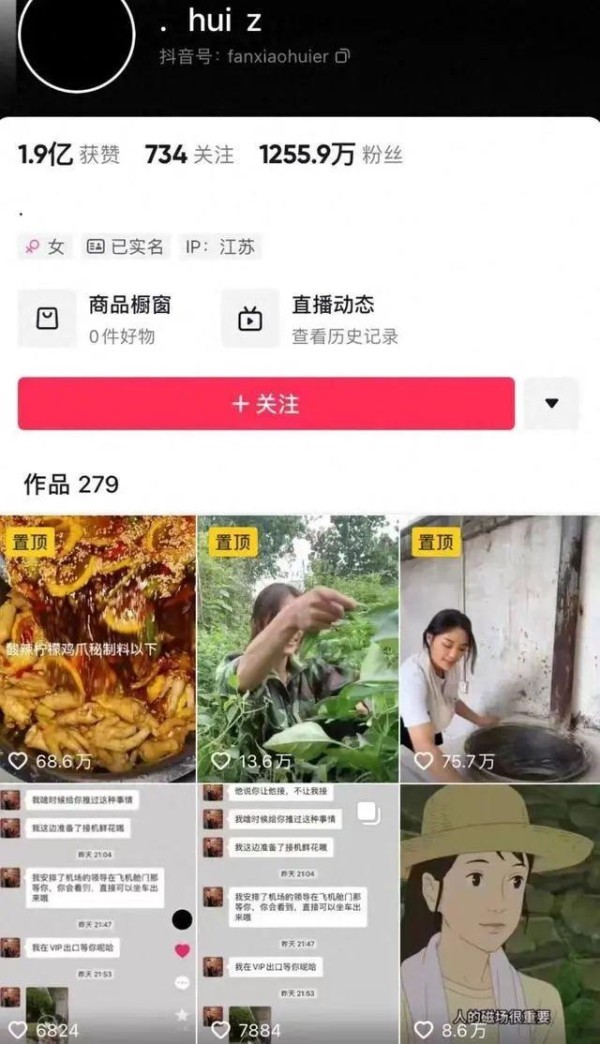Screen dimensions: 600x1044
Task: Expand the dropdown arrow next to follow button
Action: coord(551,403)
